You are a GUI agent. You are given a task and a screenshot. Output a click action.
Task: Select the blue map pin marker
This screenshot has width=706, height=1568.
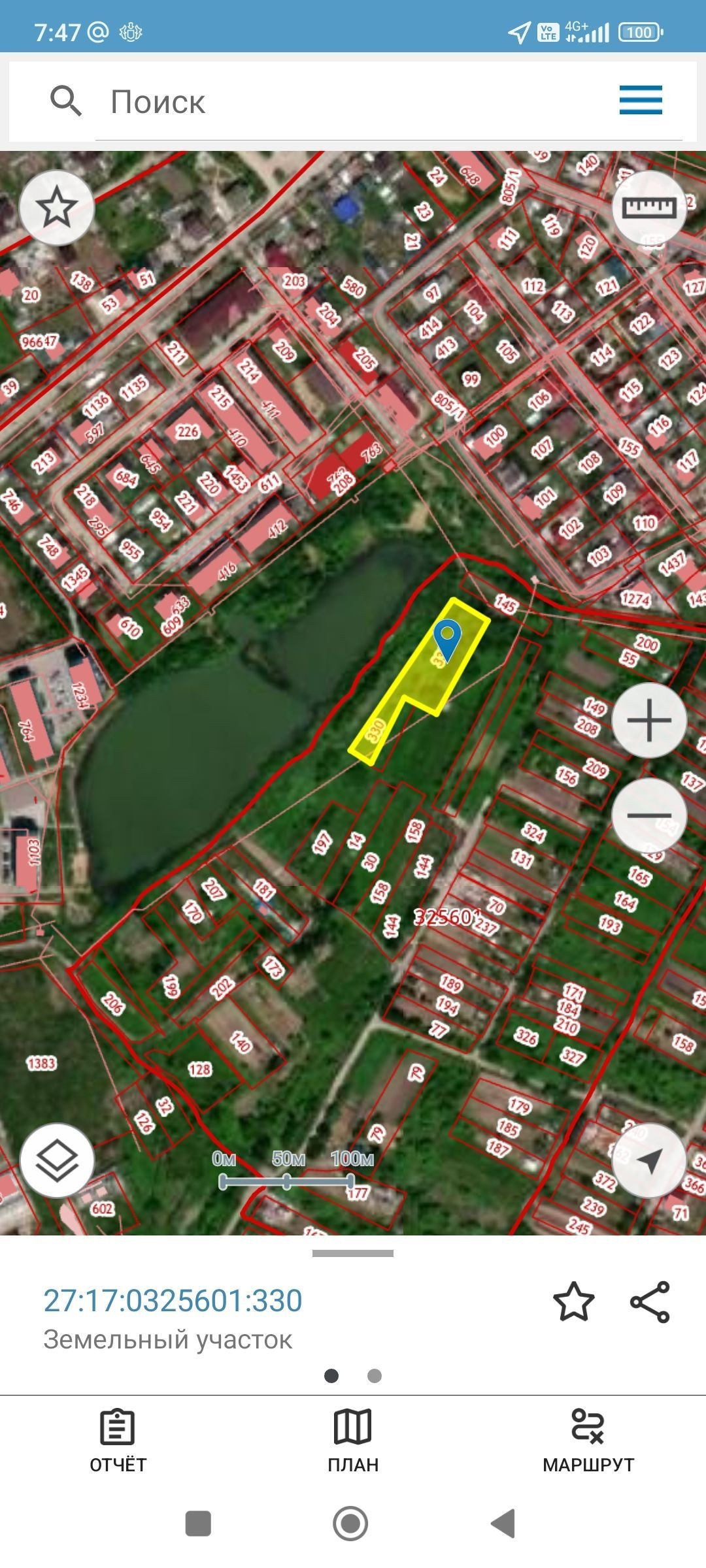point(447,638)
